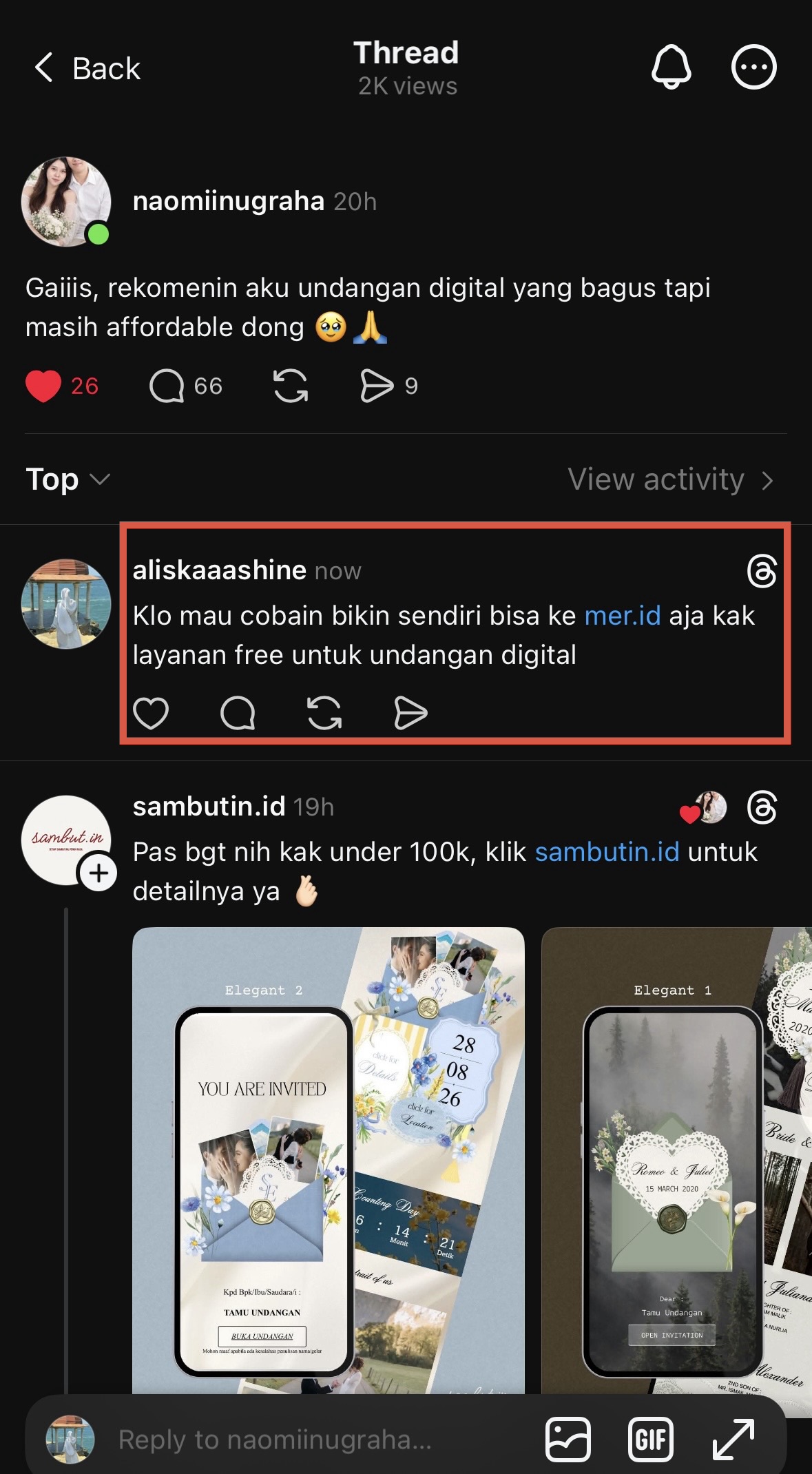Viewport: 812px width, 1474px height.
Task: Repost naomiinugraha's post
Action: pos(291,386)
